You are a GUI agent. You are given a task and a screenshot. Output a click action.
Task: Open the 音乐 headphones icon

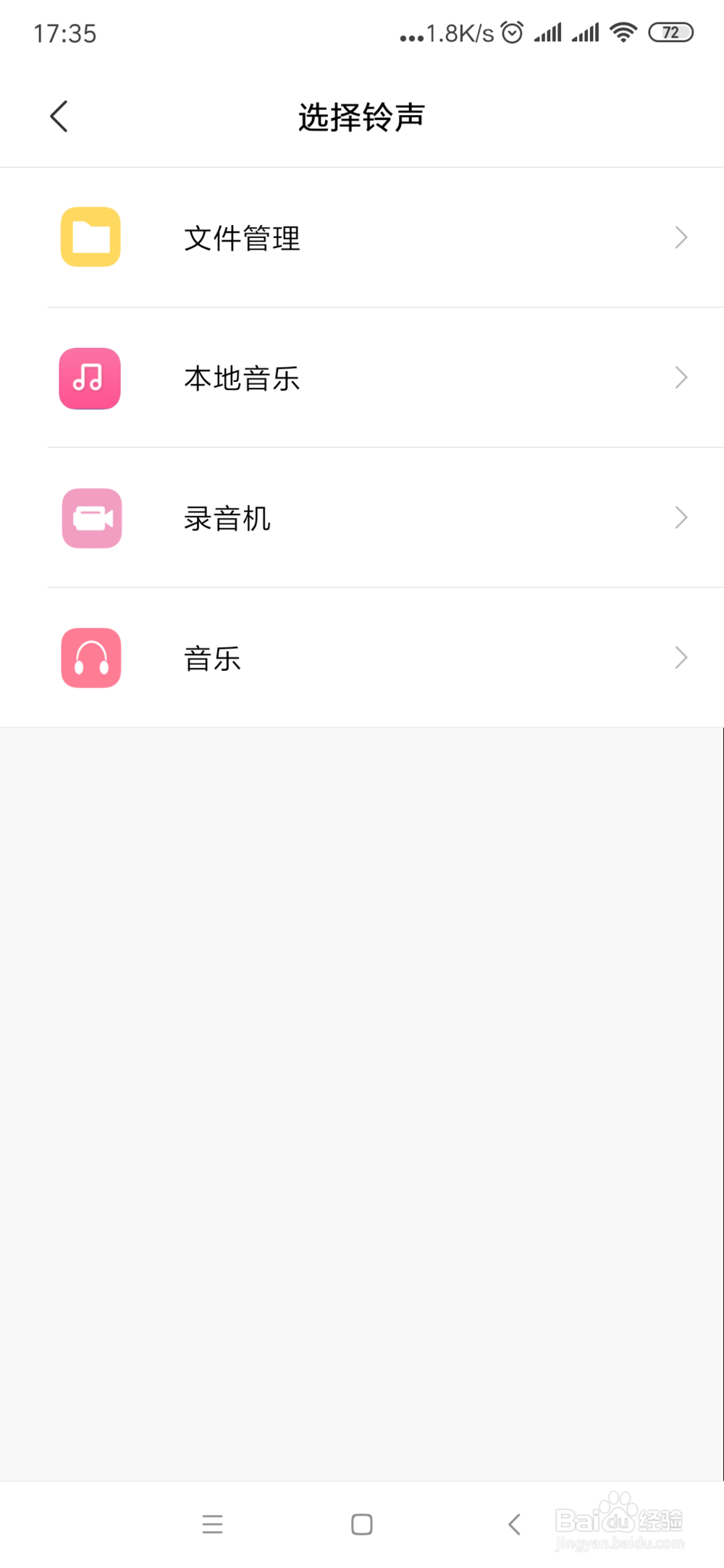(x=90, y=658)
